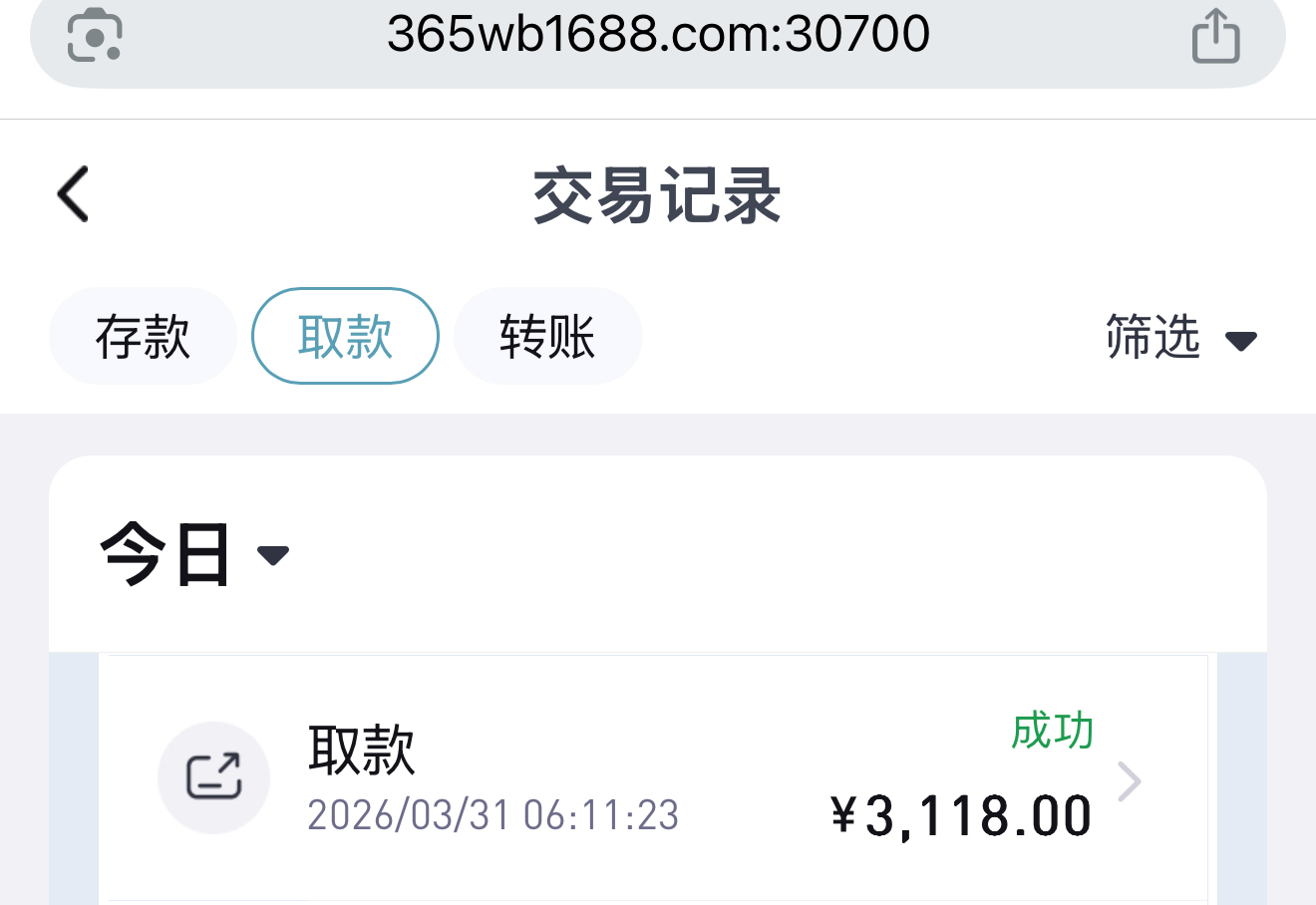This screenshot has width=1316, height=905.
Task: Go back from 交易记录 page
Action: [73, 193]
